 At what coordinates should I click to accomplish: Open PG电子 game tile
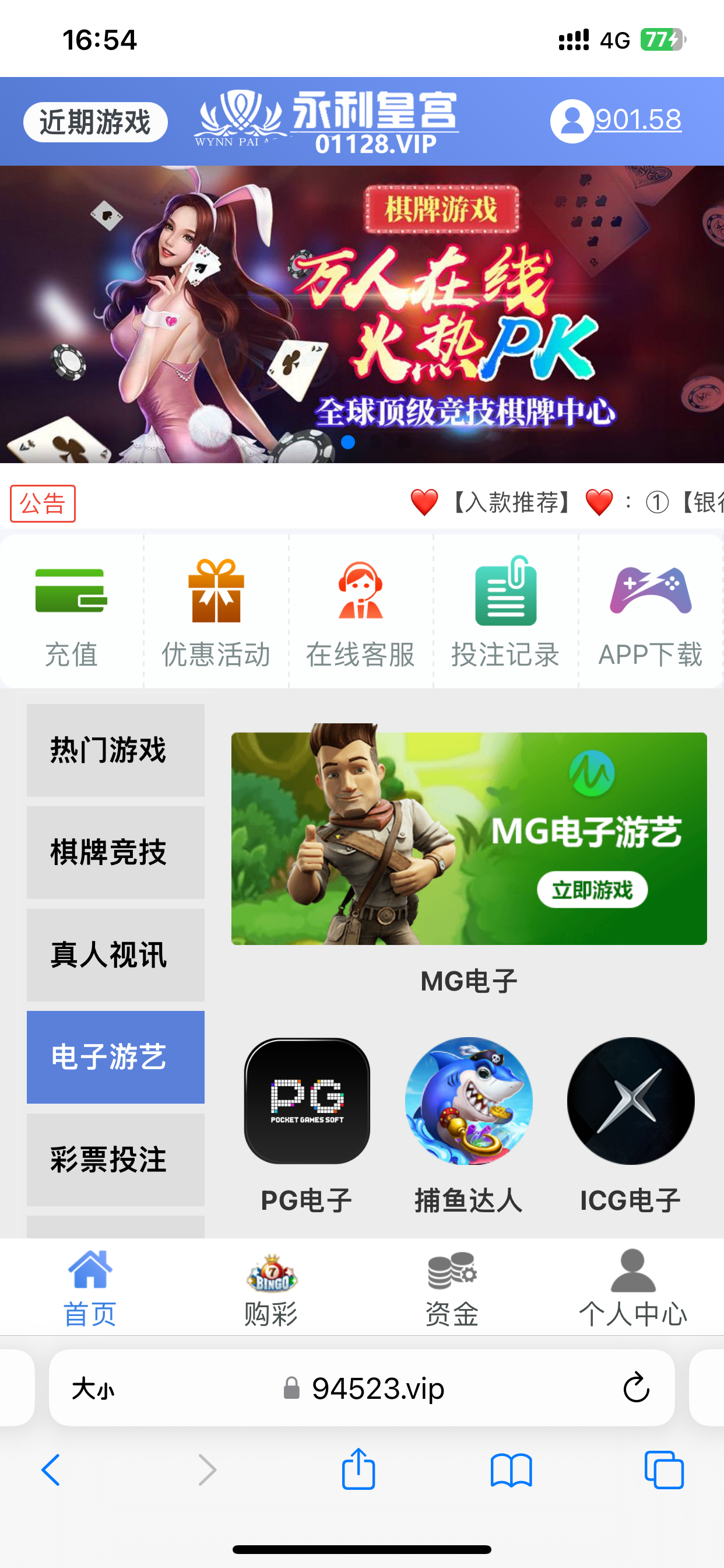tap(307, 1102)
